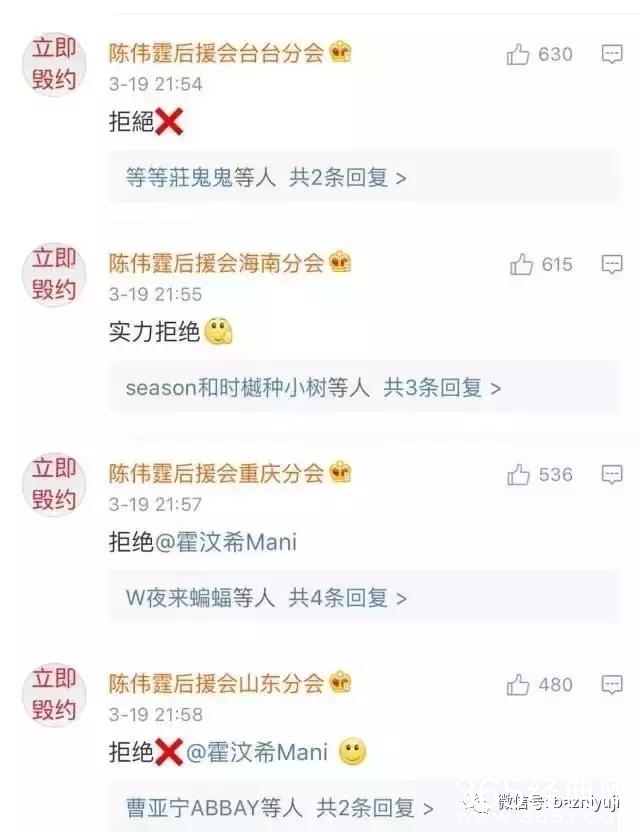Reply to the 海南分会 comment
The height and width of the screenshot is (832, 640).
612,265
